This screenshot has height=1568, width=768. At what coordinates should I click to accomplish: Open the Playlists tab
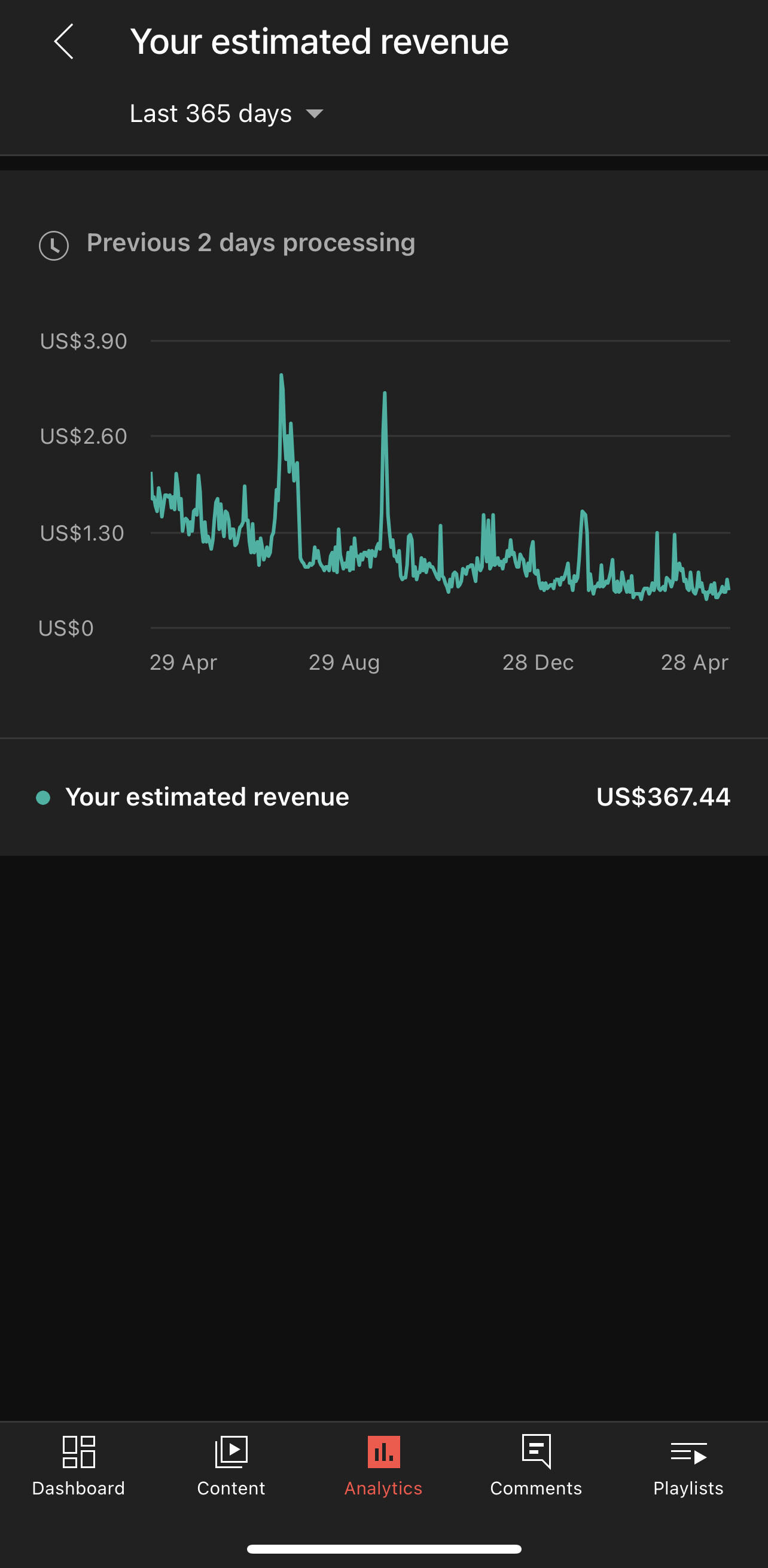pyautogui.click(x=689, y=1466)
